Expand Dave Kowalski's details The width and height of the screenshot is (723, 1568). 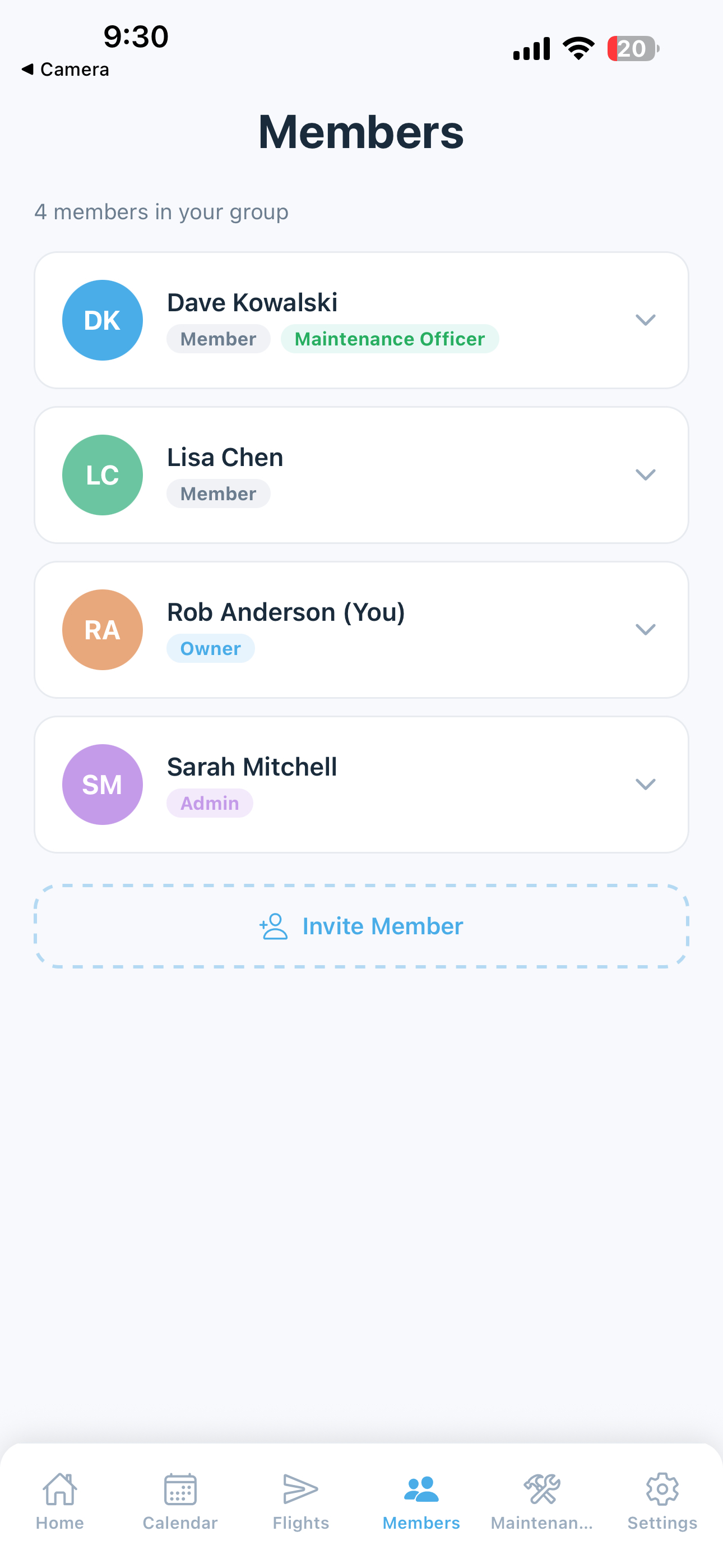tap(646, 320)
